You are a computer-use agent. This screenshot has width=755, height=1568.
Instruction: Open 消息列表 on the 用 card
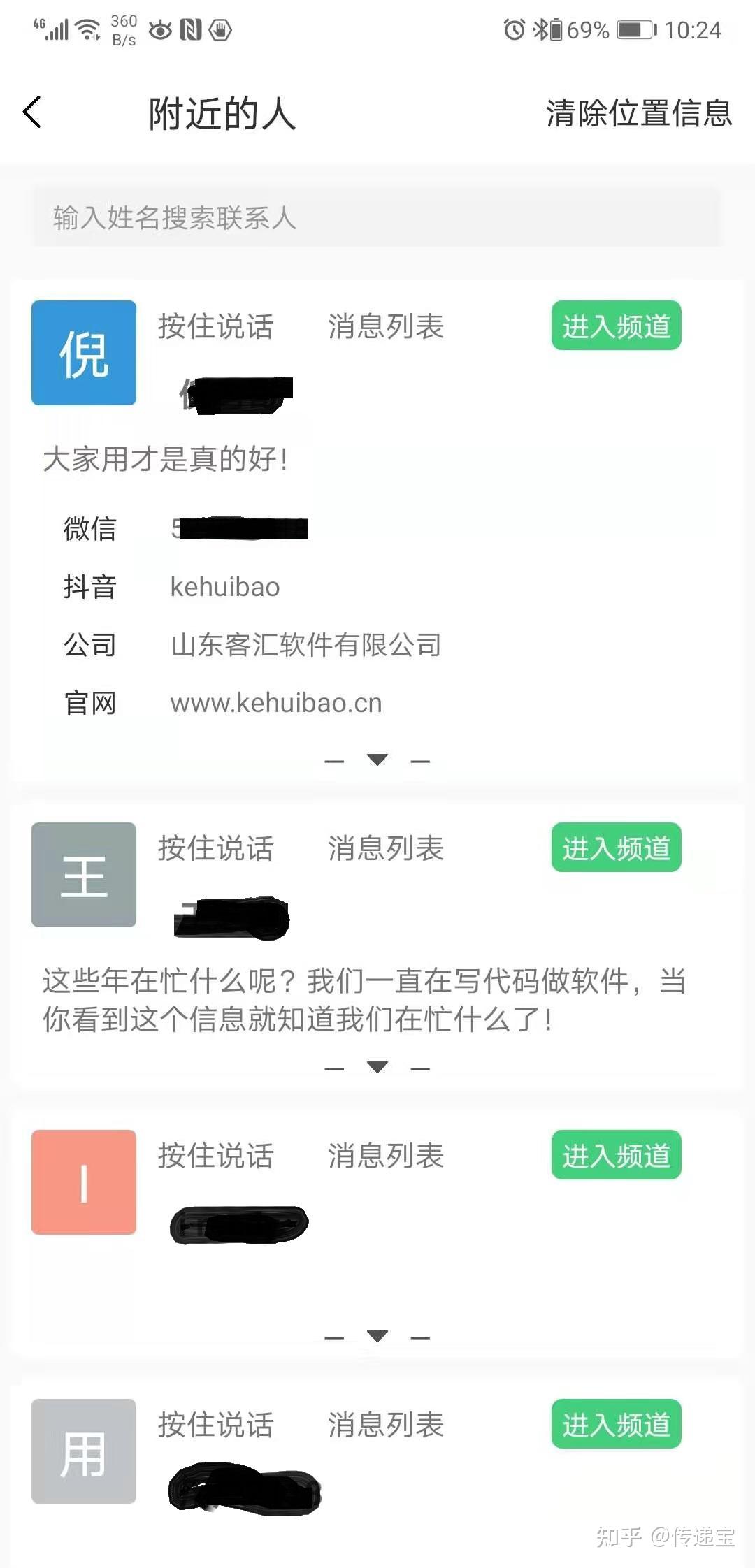[x=386, y=1425]
